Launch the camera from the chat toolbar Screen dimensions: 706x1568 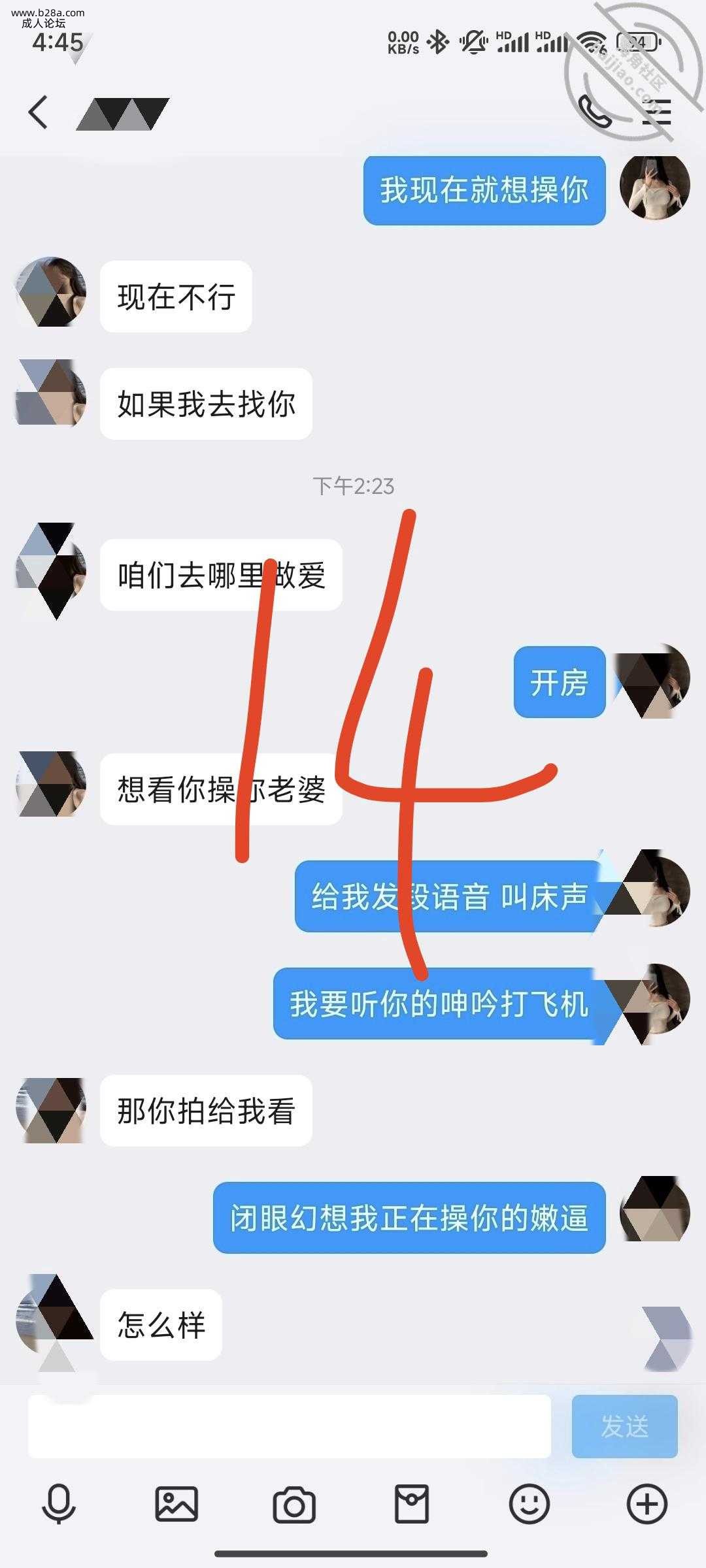tap(294, 1504)
